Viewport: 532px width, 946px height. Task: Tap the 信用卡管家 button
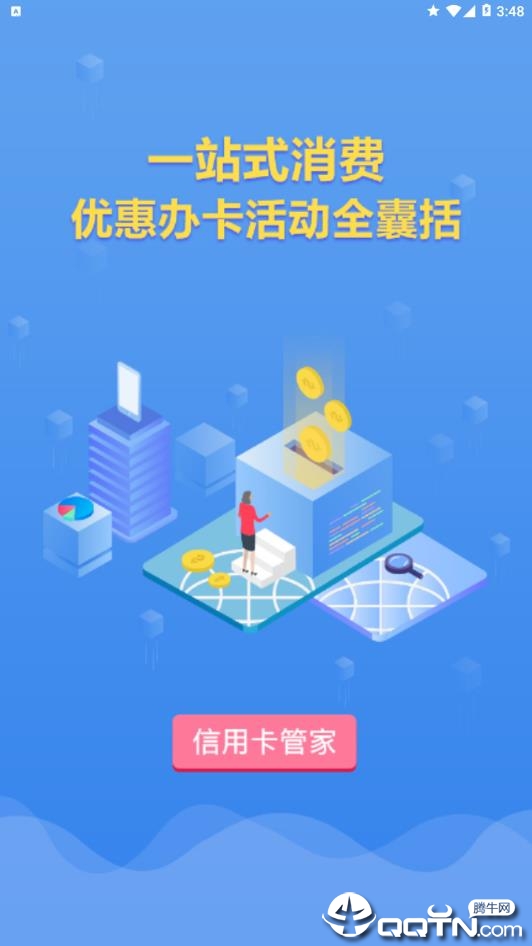tap(264, 743)
